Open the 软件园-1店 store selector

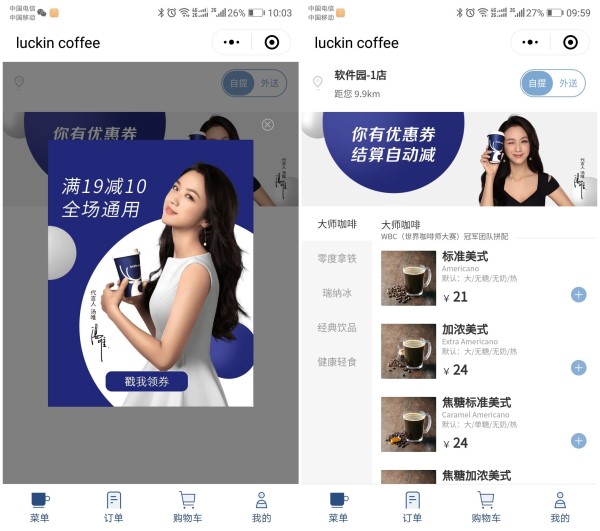[x=360, y=76]
